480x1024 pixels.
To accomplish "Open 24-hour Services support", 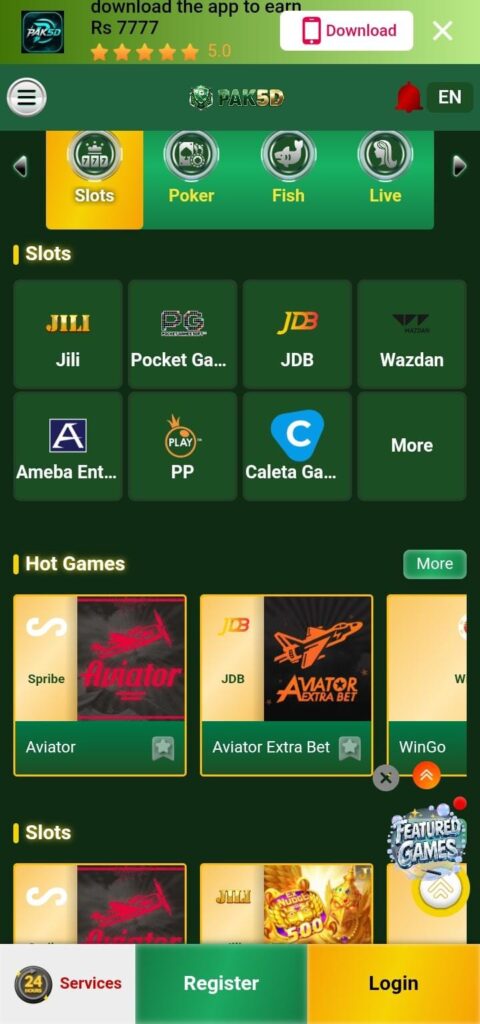I will coord(68,984).
